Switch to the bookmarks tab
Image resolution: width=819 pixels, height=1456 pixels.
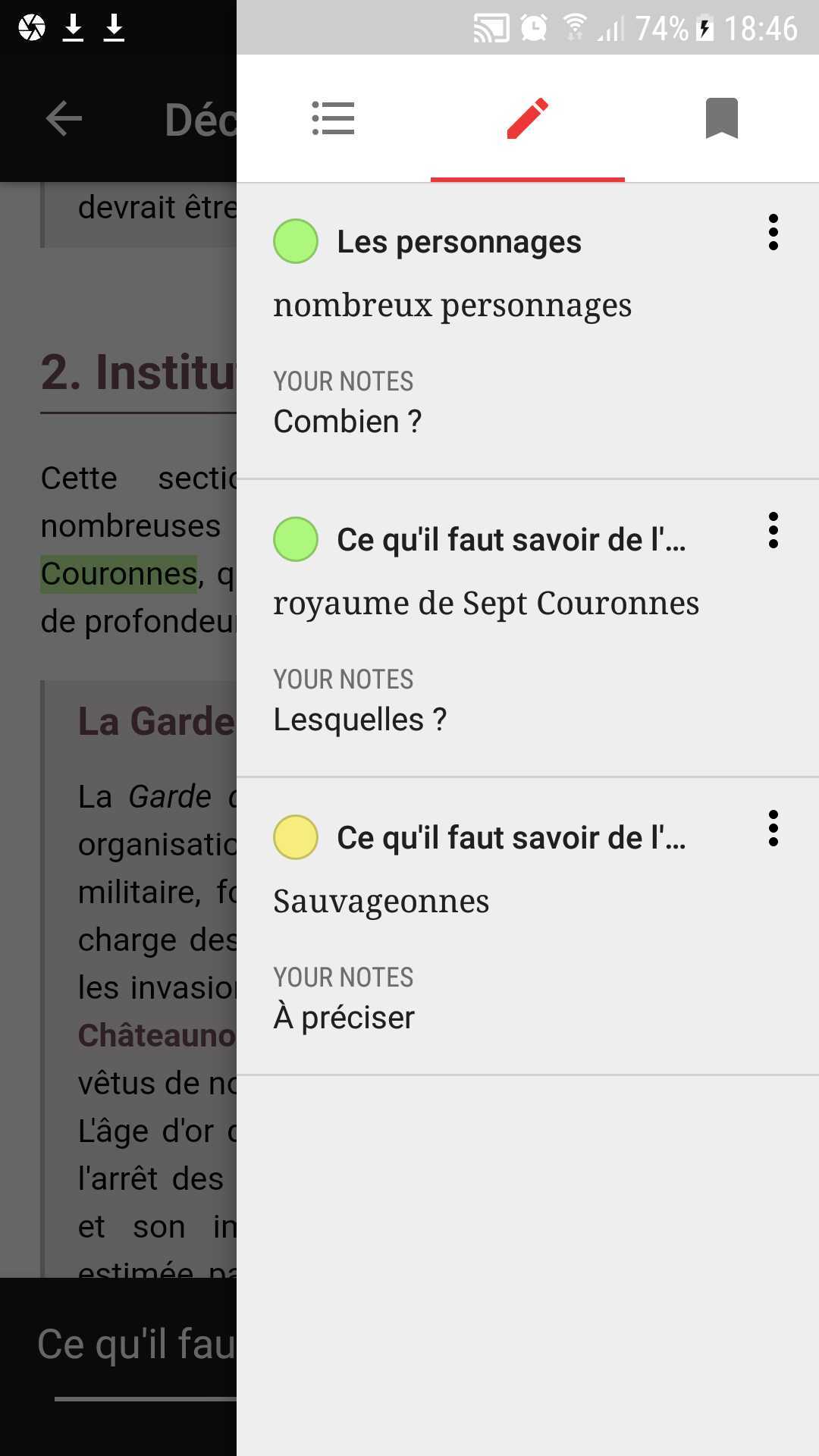721,118
